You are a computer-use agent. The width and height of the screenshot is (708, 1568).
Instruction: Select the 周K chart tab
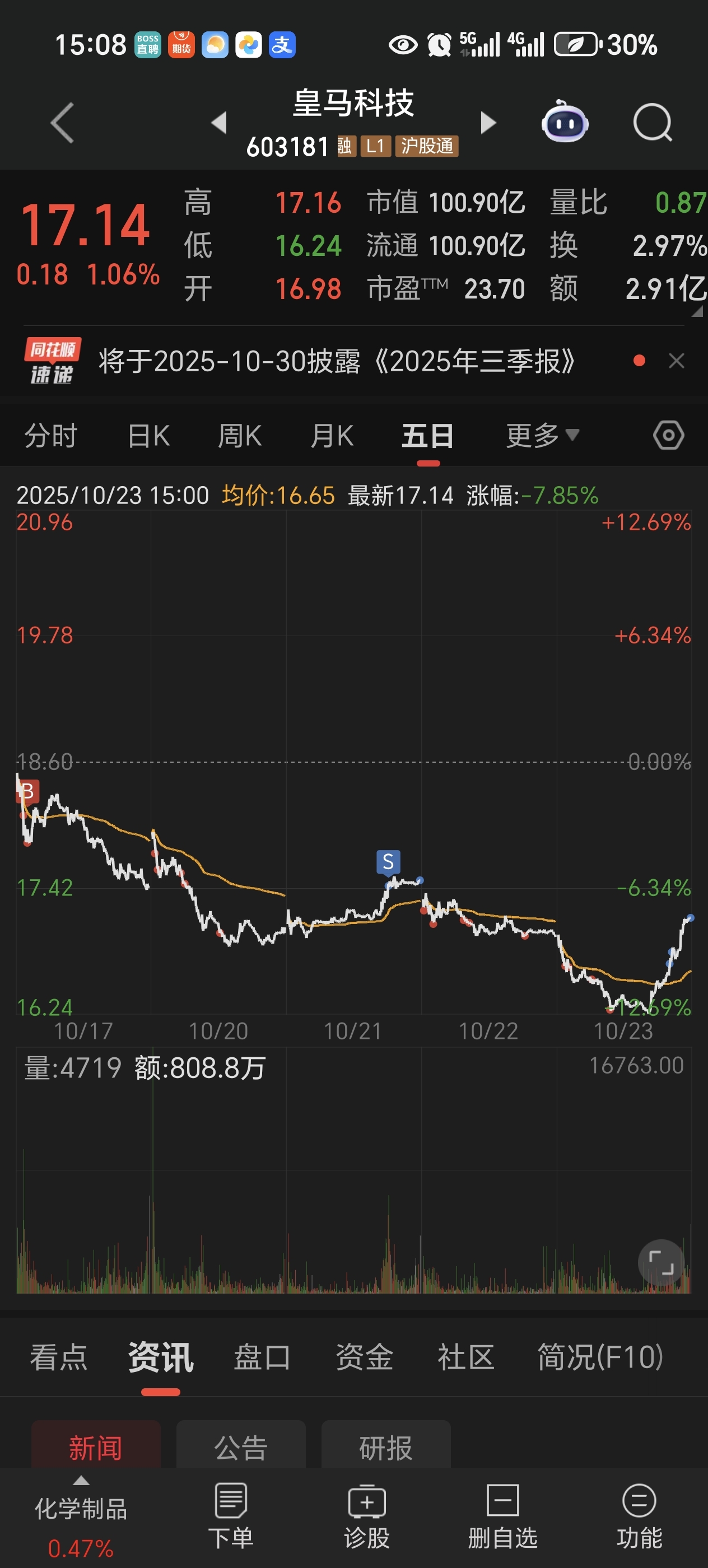(240, 436)
